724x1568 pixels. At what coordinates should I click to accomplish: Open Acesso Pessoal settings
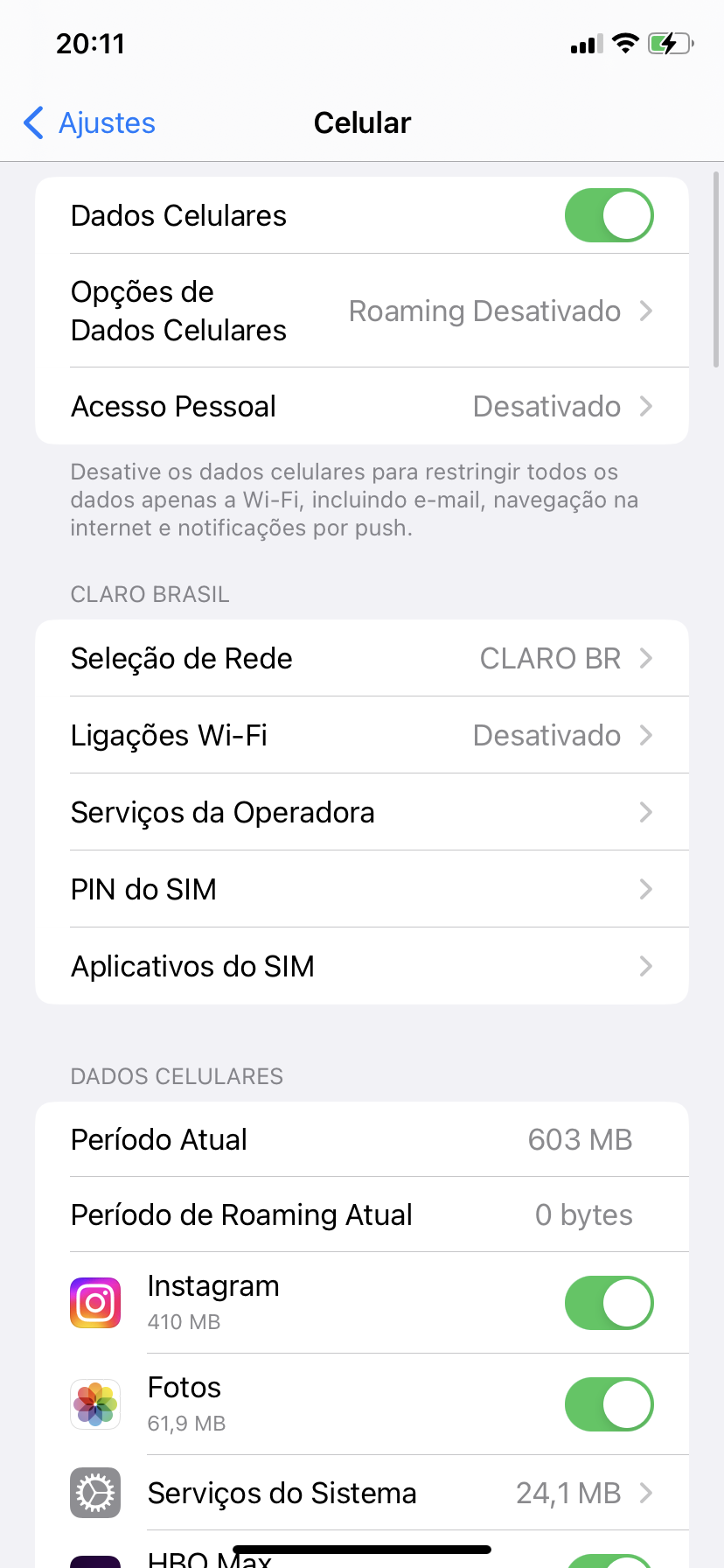click(x=362, y=407)
